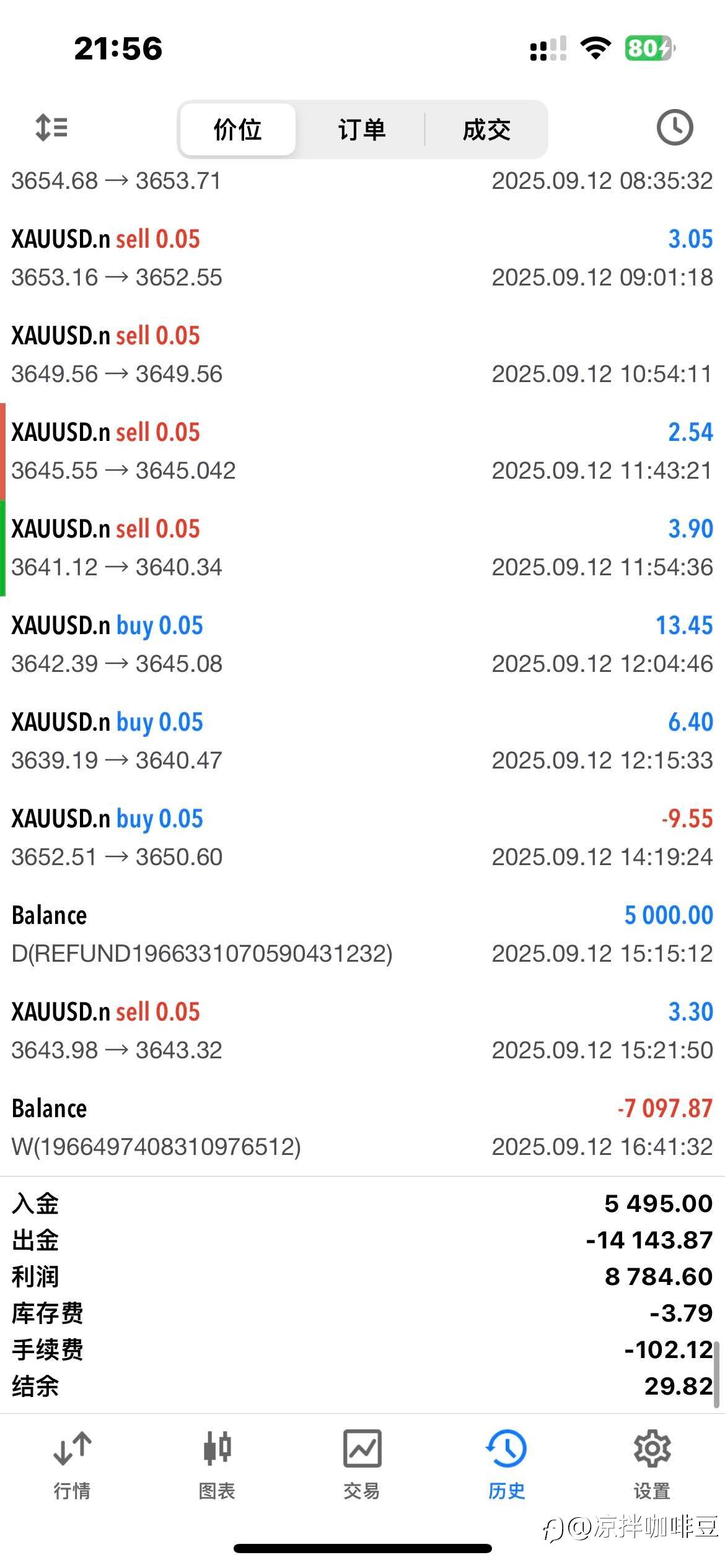725x1568 pixels.
Task: Open the history period clock icon
Action: pyautogui.click(x=674, y=128)
